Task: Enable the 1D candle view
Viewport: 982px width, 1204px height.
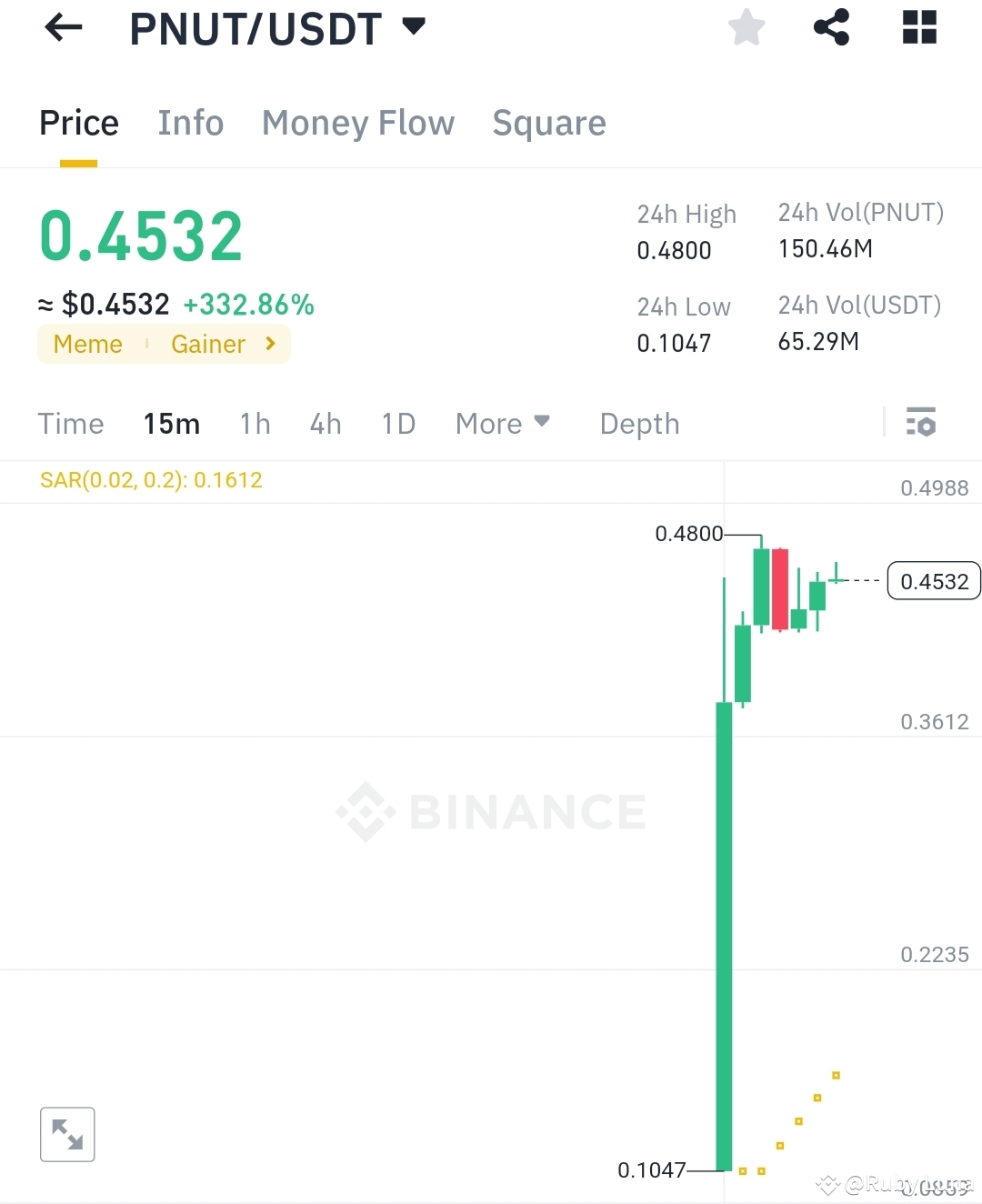Action: [x=397, y=423]
